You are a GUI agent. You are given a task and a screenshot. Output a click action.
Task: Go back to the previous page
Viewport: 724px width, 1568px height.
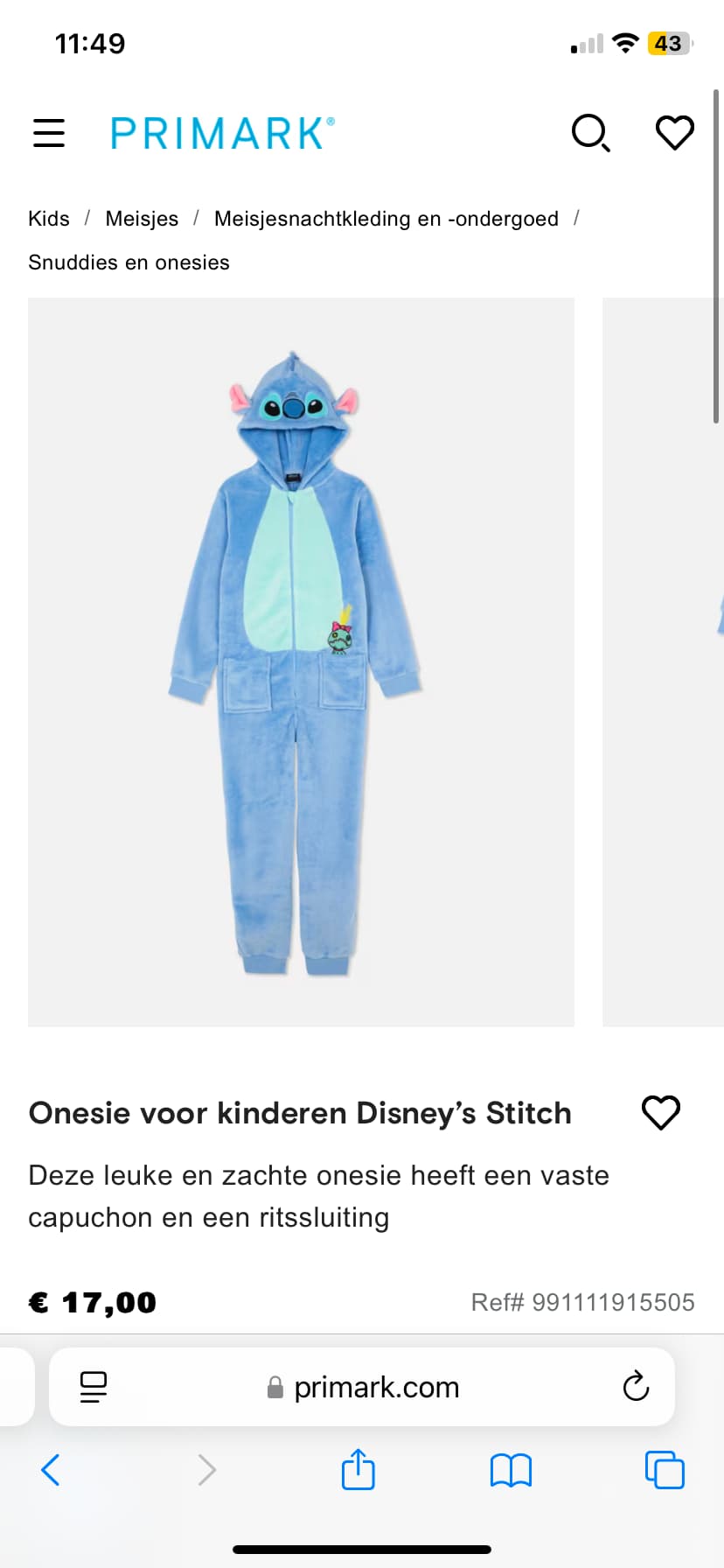(51, 1470)
